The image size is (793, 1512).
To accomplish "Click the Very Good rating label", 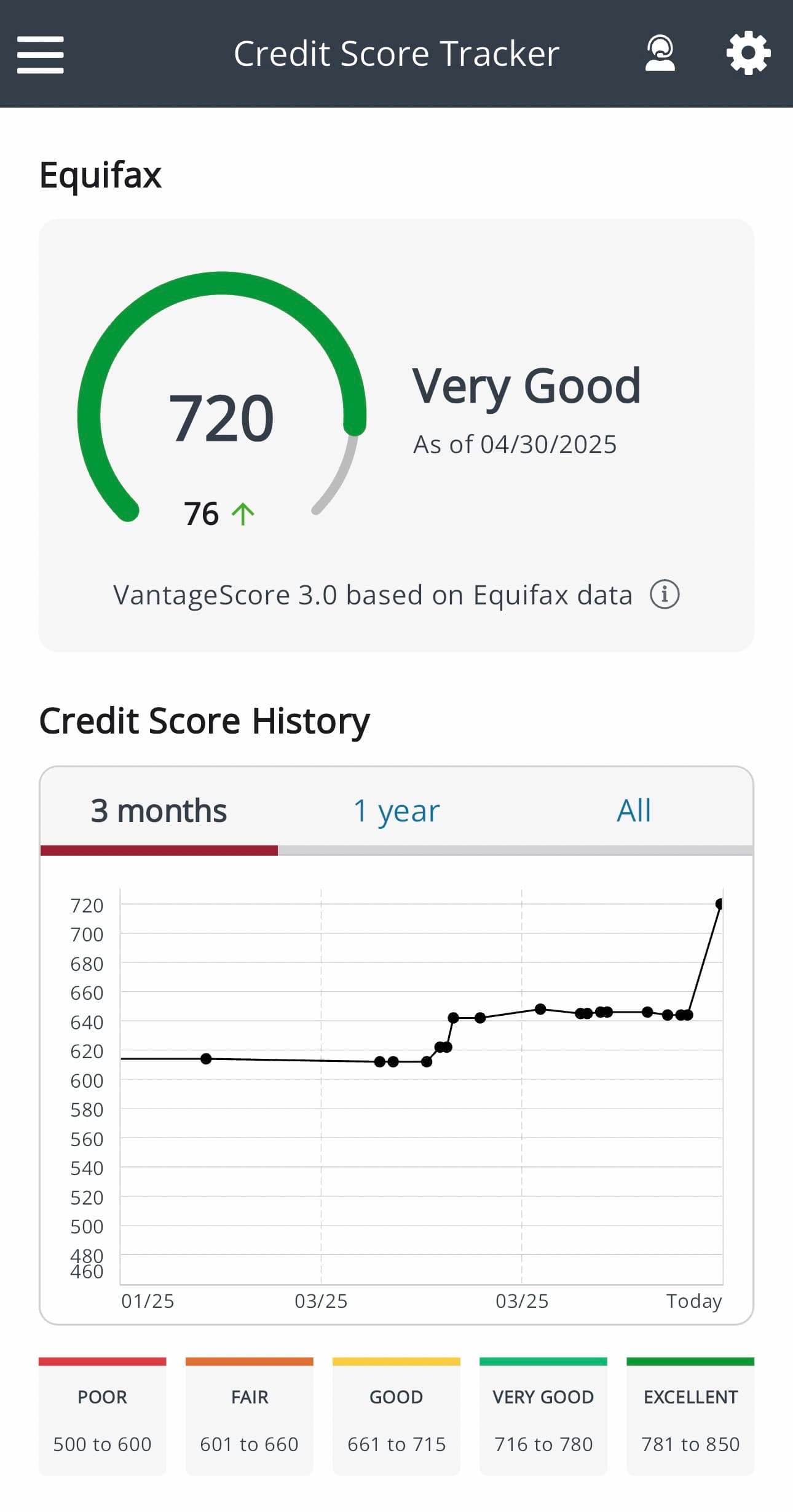I will 527,386.
